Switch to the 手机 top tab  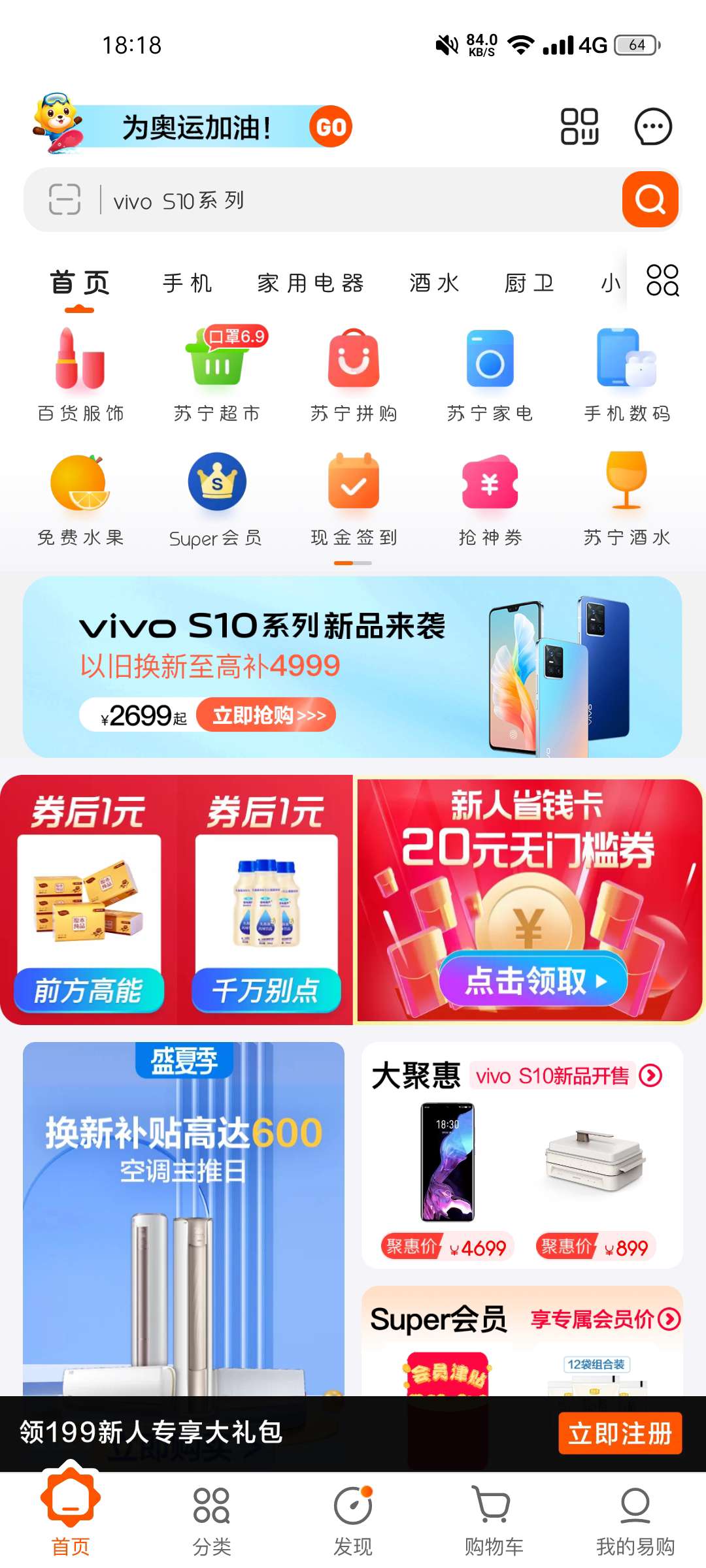point(188,284)
